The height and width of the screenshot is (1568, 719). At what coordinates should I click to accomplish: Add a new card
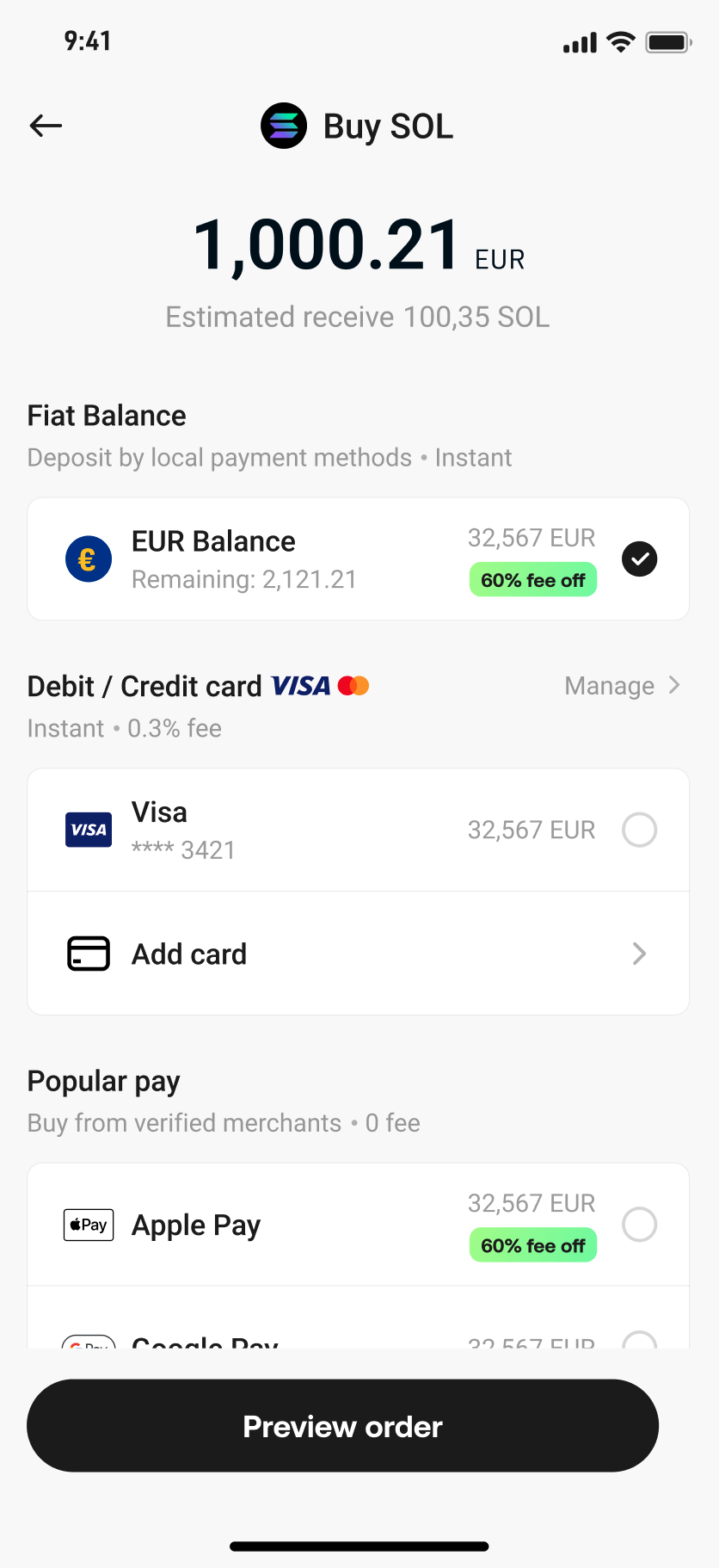358,954
